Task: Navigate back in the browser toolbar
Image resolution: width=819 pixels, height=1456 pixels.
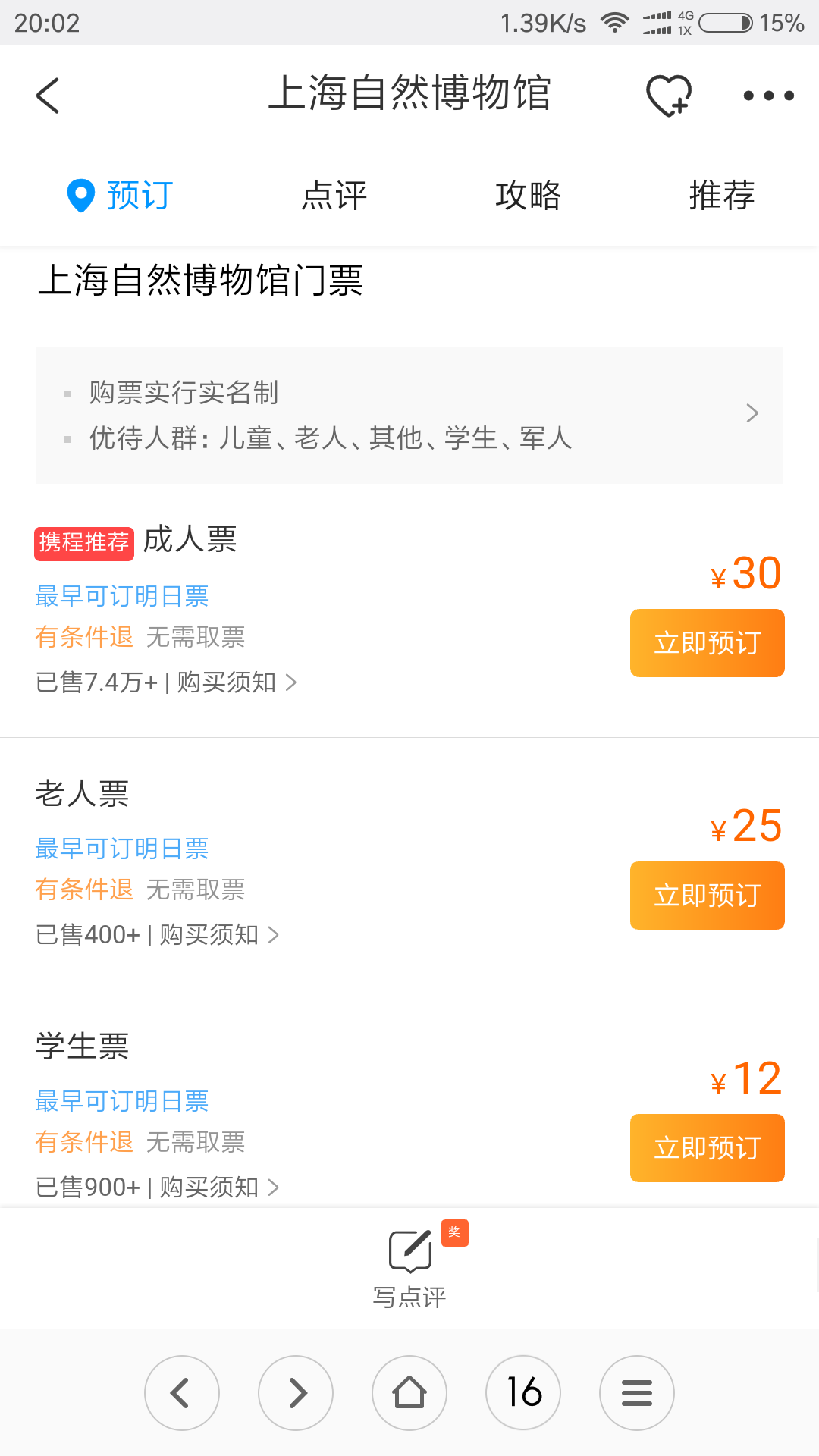Action: [182, 1393]
